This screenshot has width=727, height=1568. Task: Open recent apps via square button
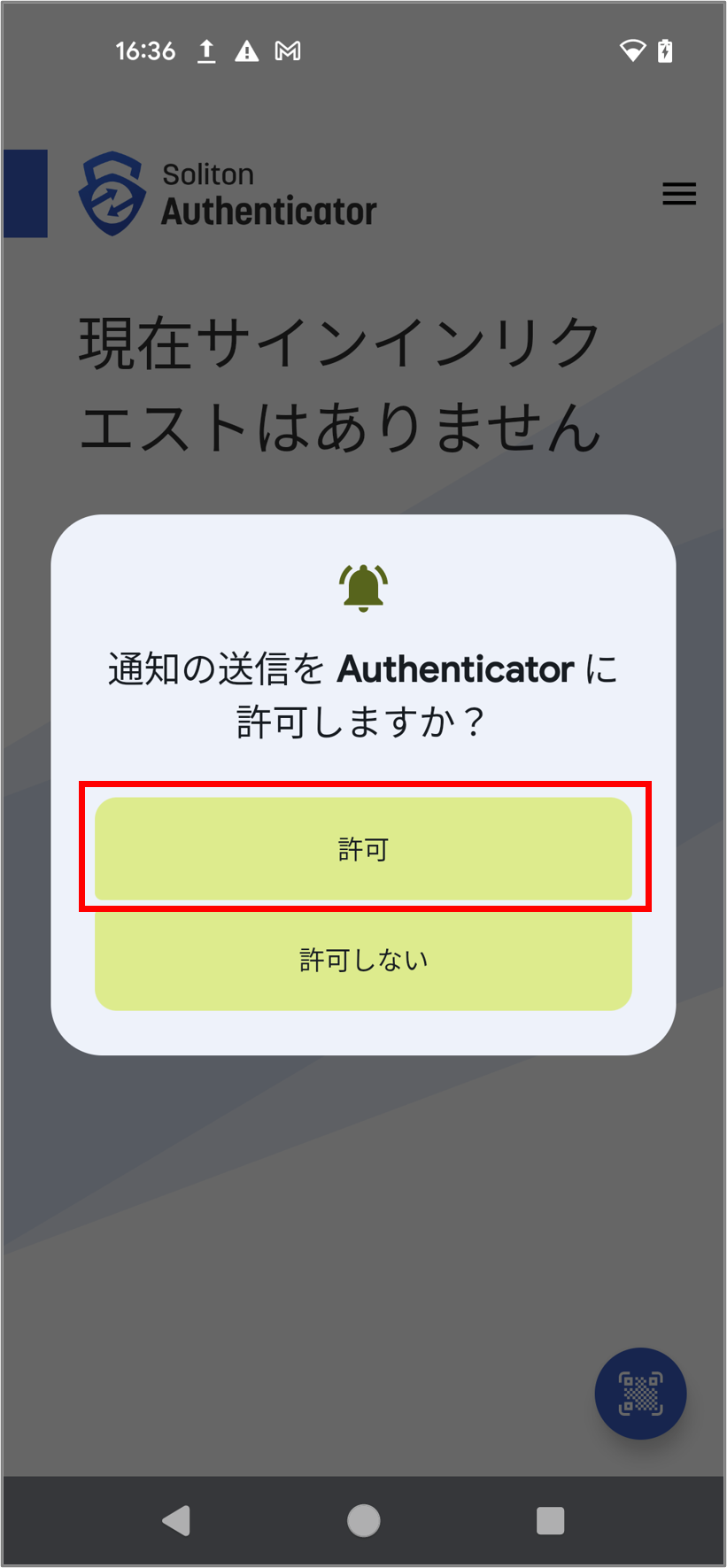point(550,1520)
